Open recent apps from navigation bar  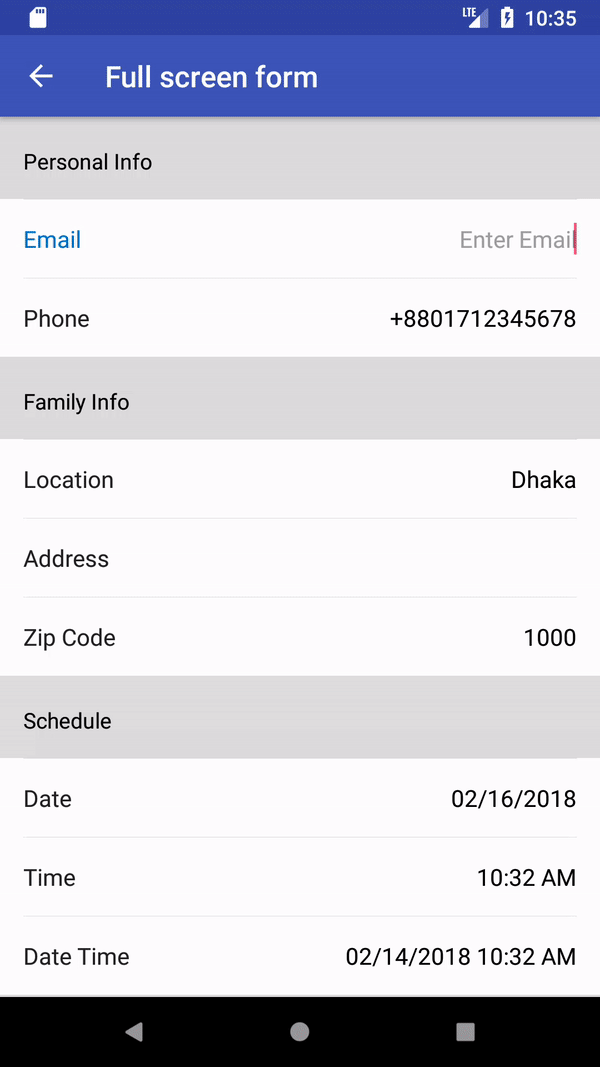(465, 1032)
